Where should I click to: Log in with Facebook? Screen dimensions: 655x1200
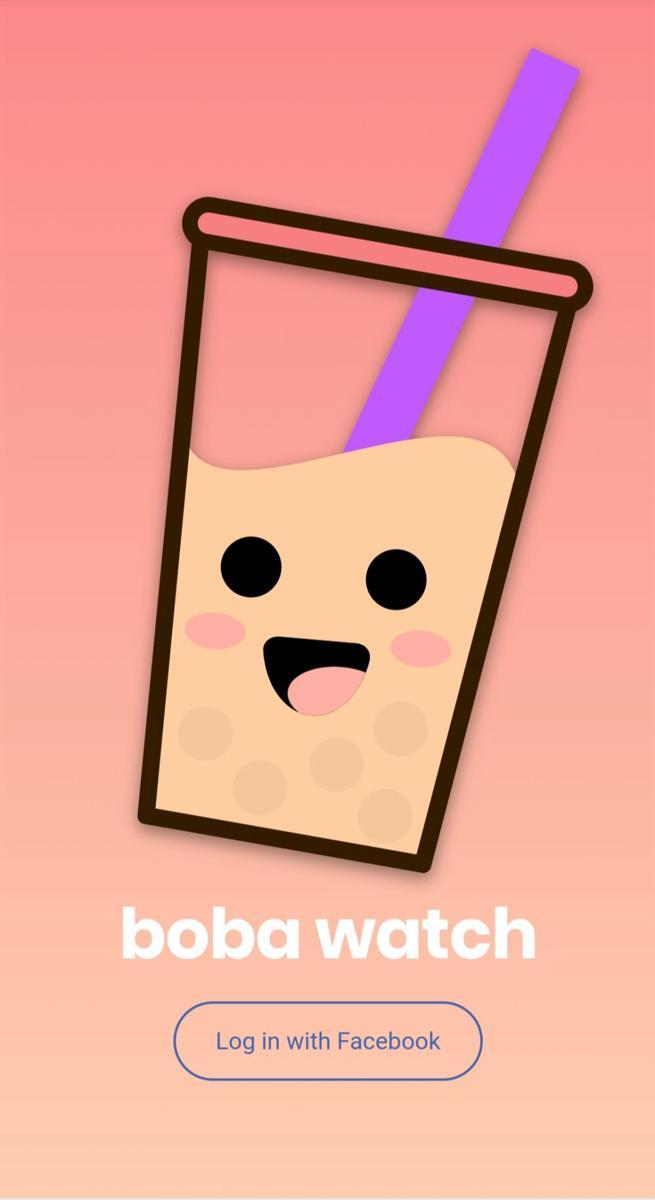(x=328, y=1041)
